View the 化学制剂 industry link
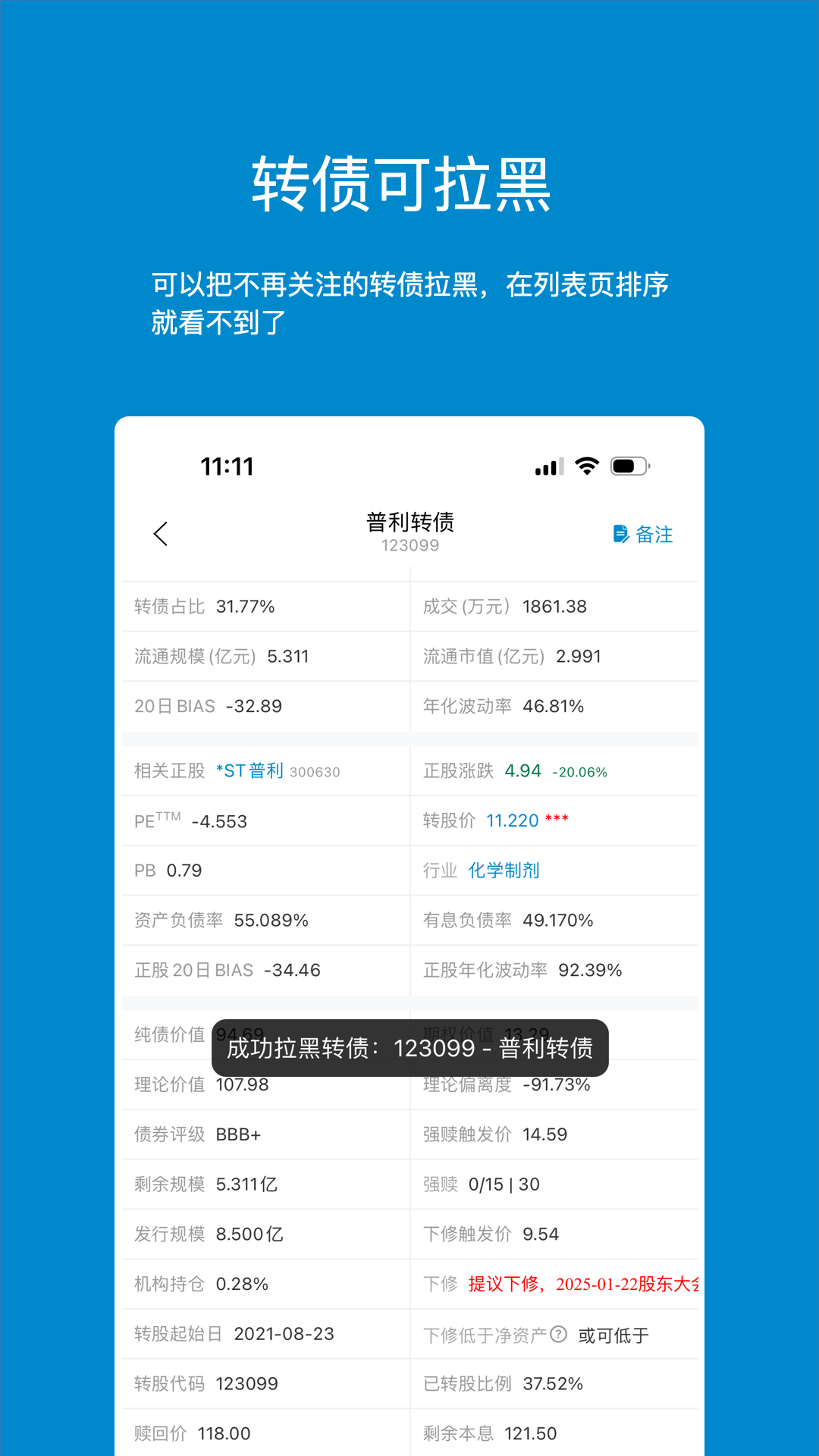819x1456 pixels. [x=505, y=870]
